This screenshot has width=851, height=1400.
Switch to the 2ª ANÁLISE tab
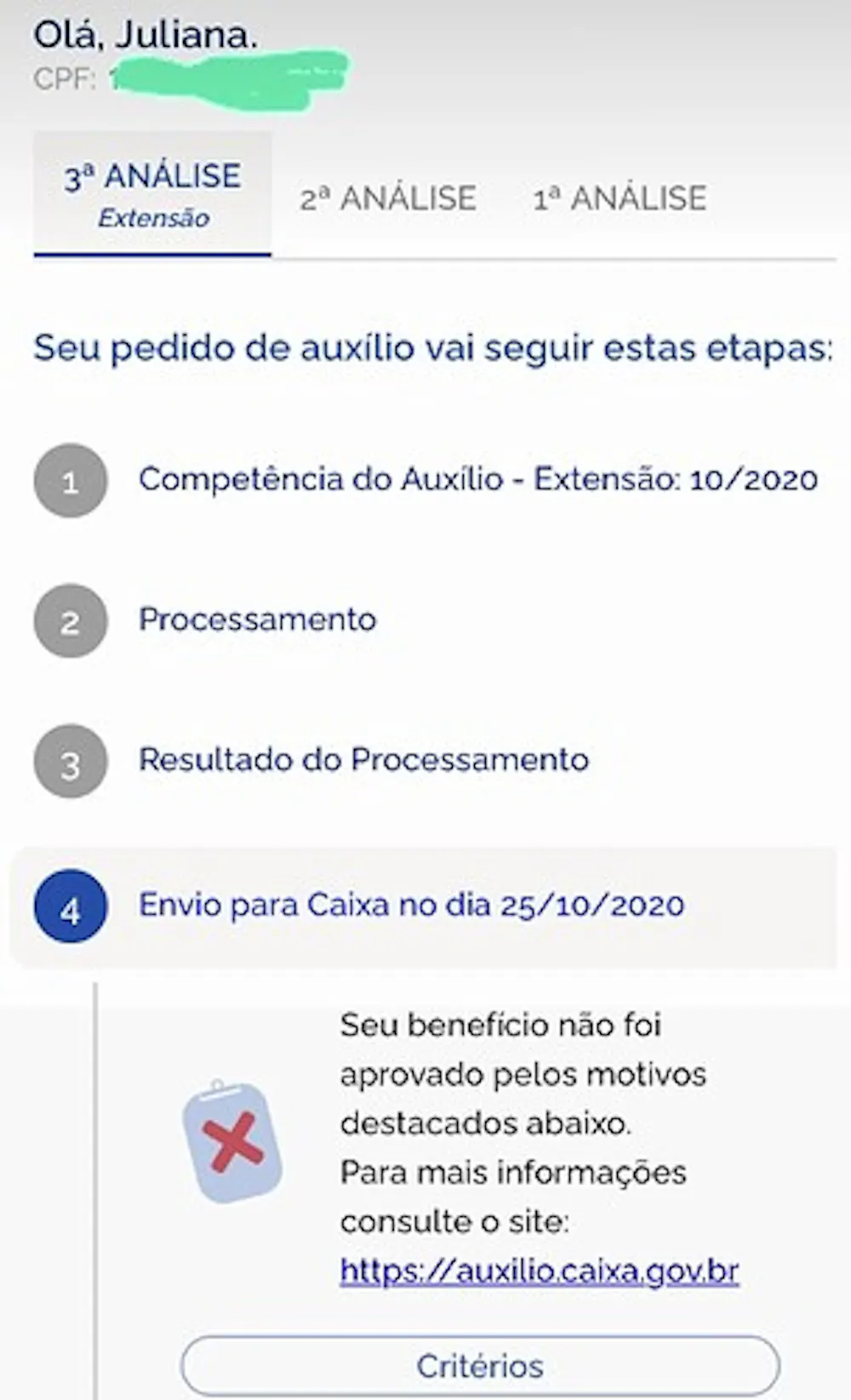(x=387, y=198)
